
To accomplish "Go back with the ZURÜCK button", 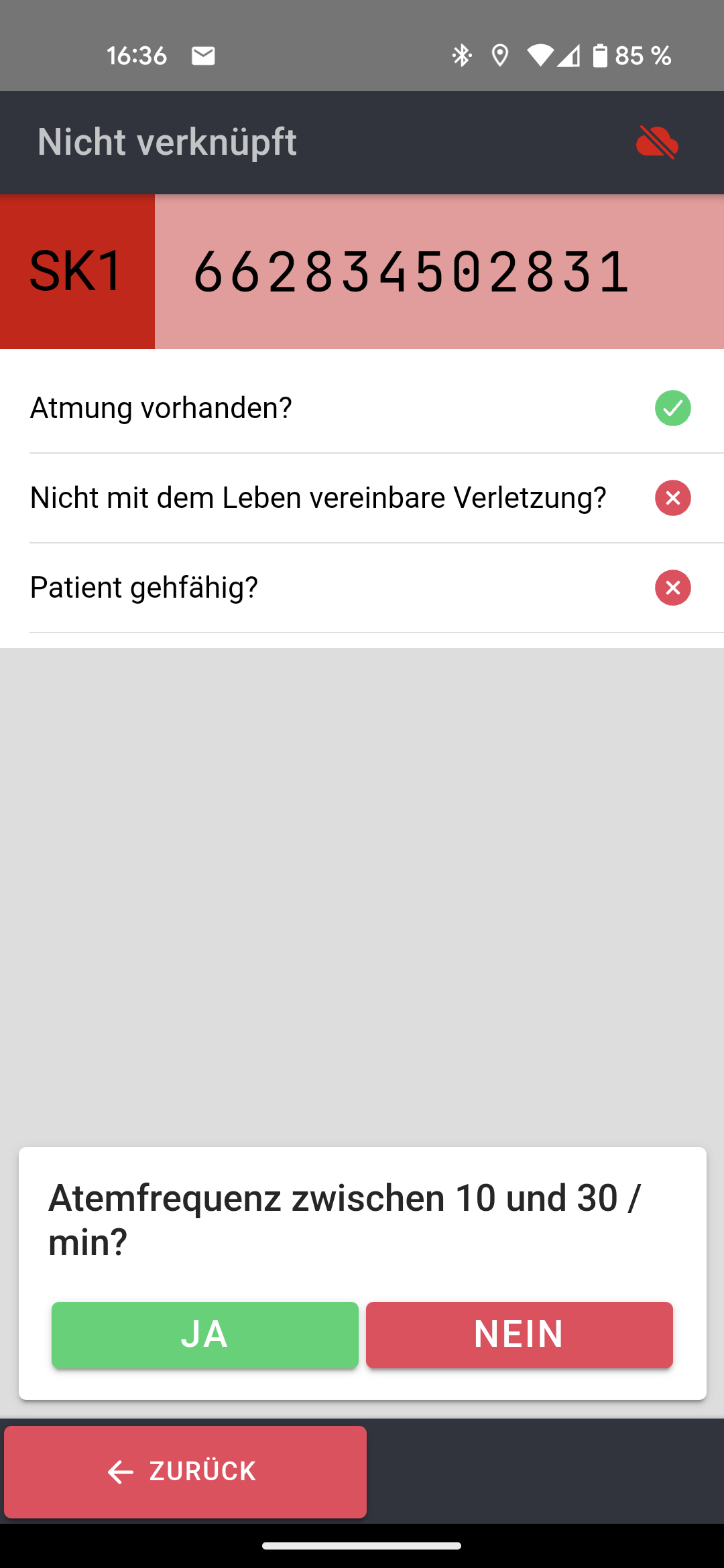I will pyautogui.click(x=185, y=1472).
